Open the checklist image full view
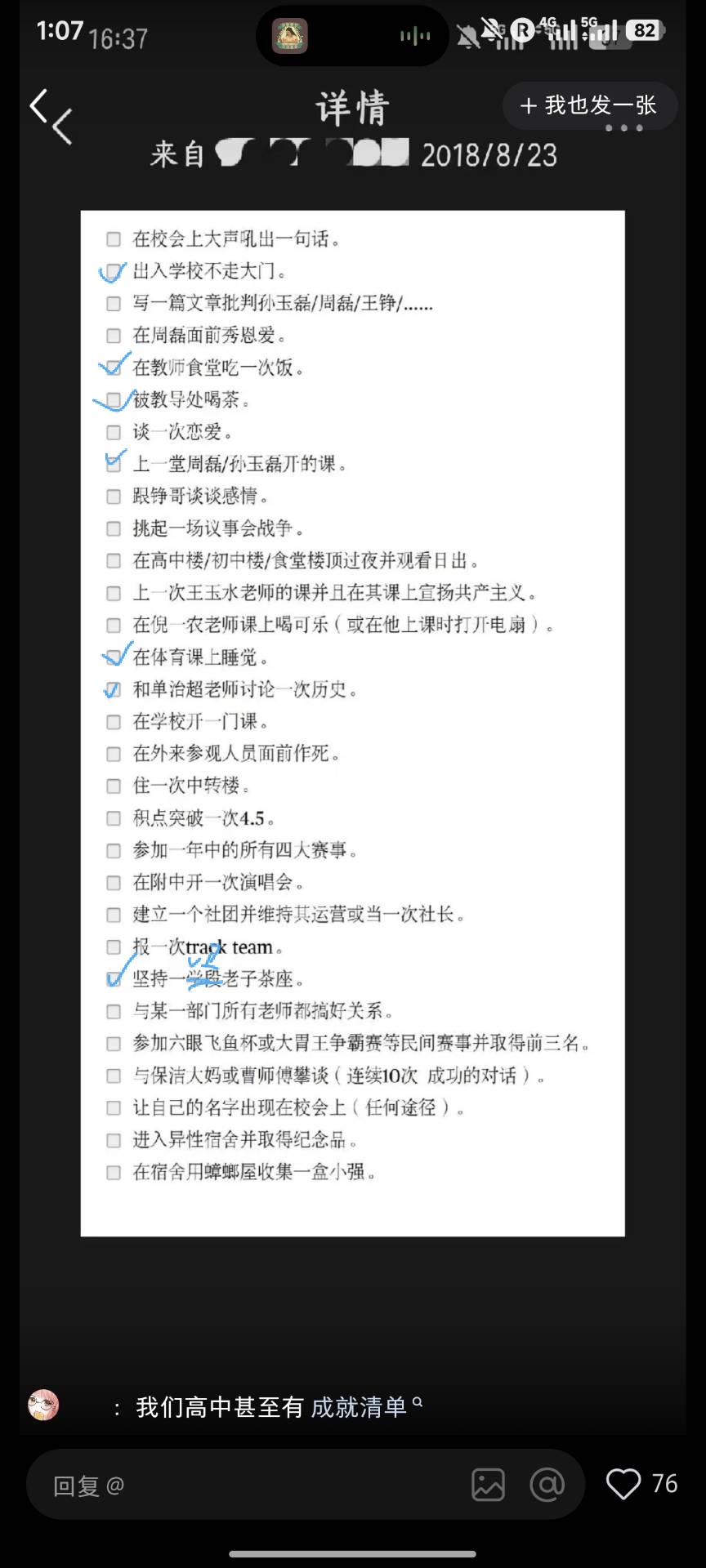The image size is (706, 1568). [x=352, y=723]
